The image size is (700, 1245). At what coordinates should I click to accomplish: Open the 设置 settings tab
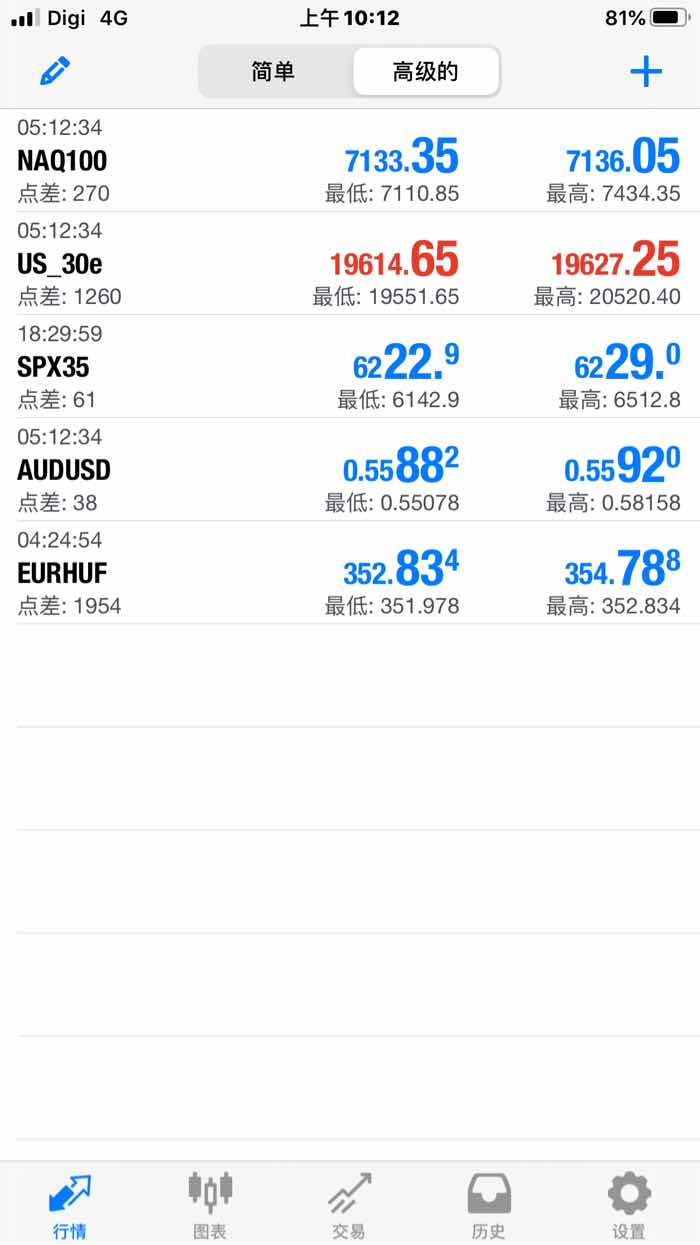pyautogui.click(x=629, y=1204)
